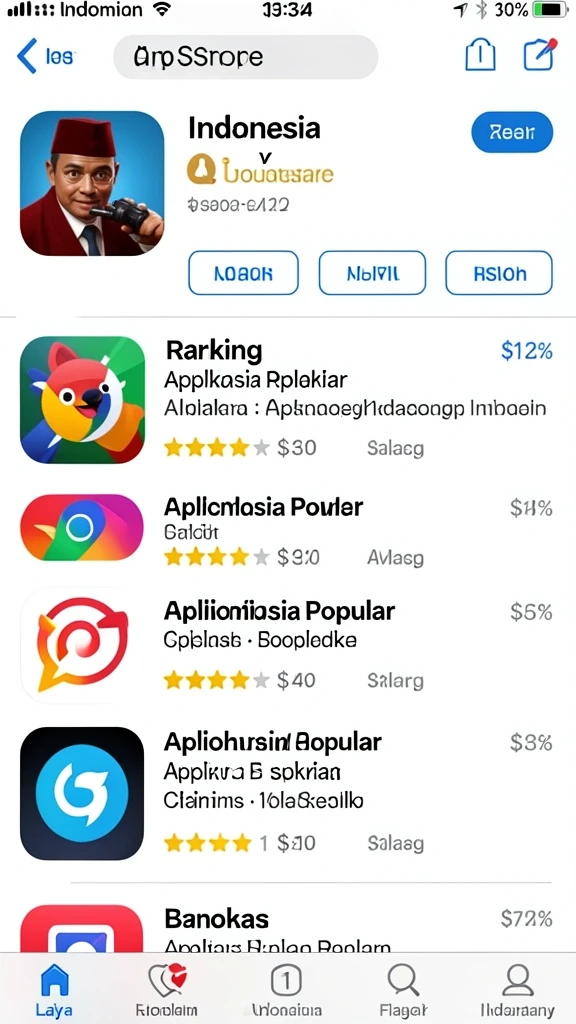Switch to the middle bottom tab with number 1
Screen dimensions: 576x1024
click(x=286, y=989)
